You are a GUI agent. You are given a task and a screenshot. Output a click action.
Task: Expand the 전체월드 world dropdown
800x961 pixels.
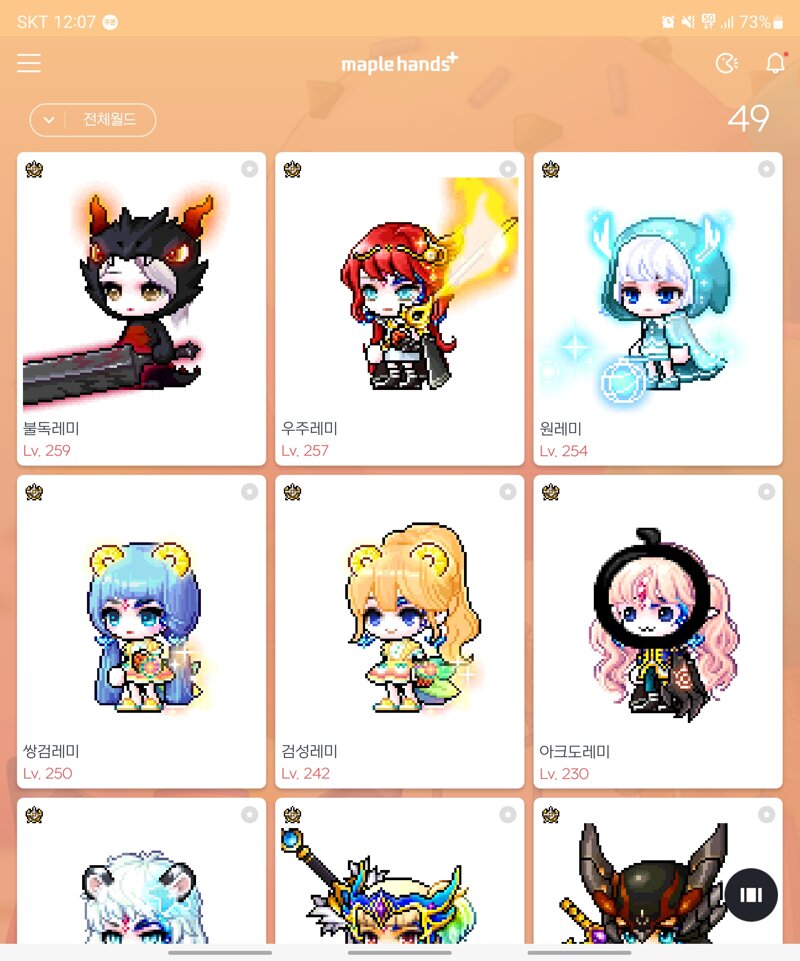point(93,120)
